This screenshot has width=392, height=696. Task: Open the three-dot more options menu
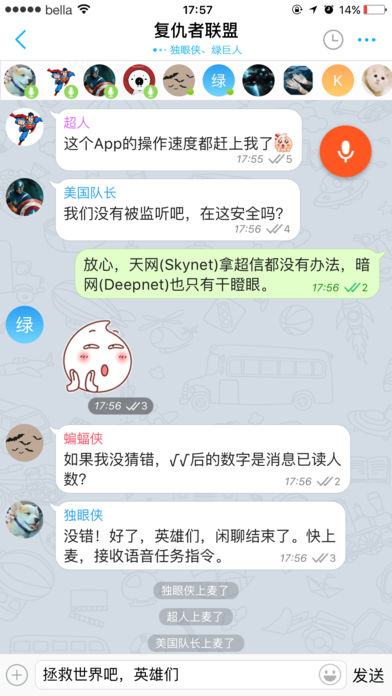coord(367,40)
